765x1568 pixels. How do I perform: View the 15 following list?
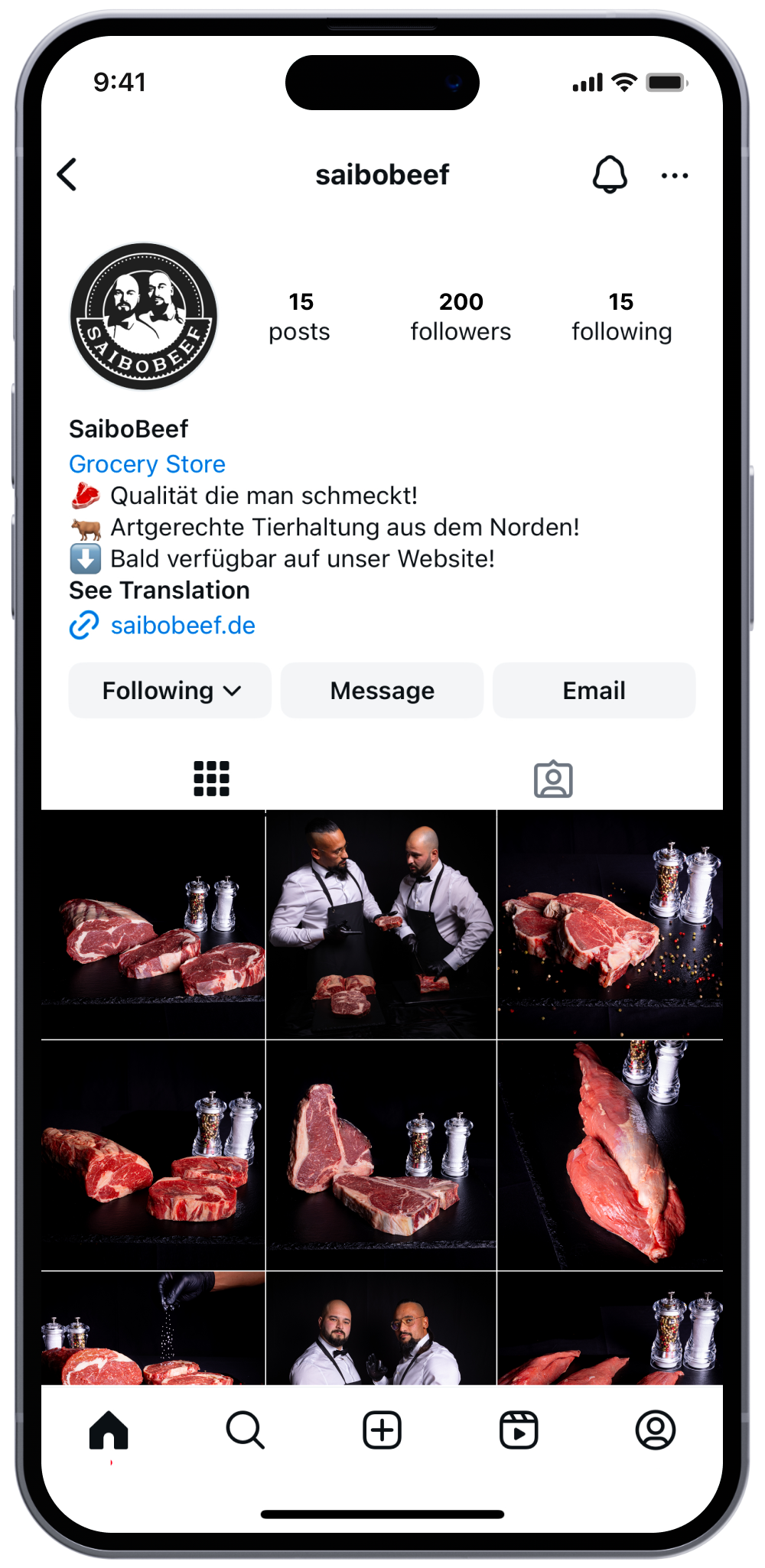coord(621,316)
